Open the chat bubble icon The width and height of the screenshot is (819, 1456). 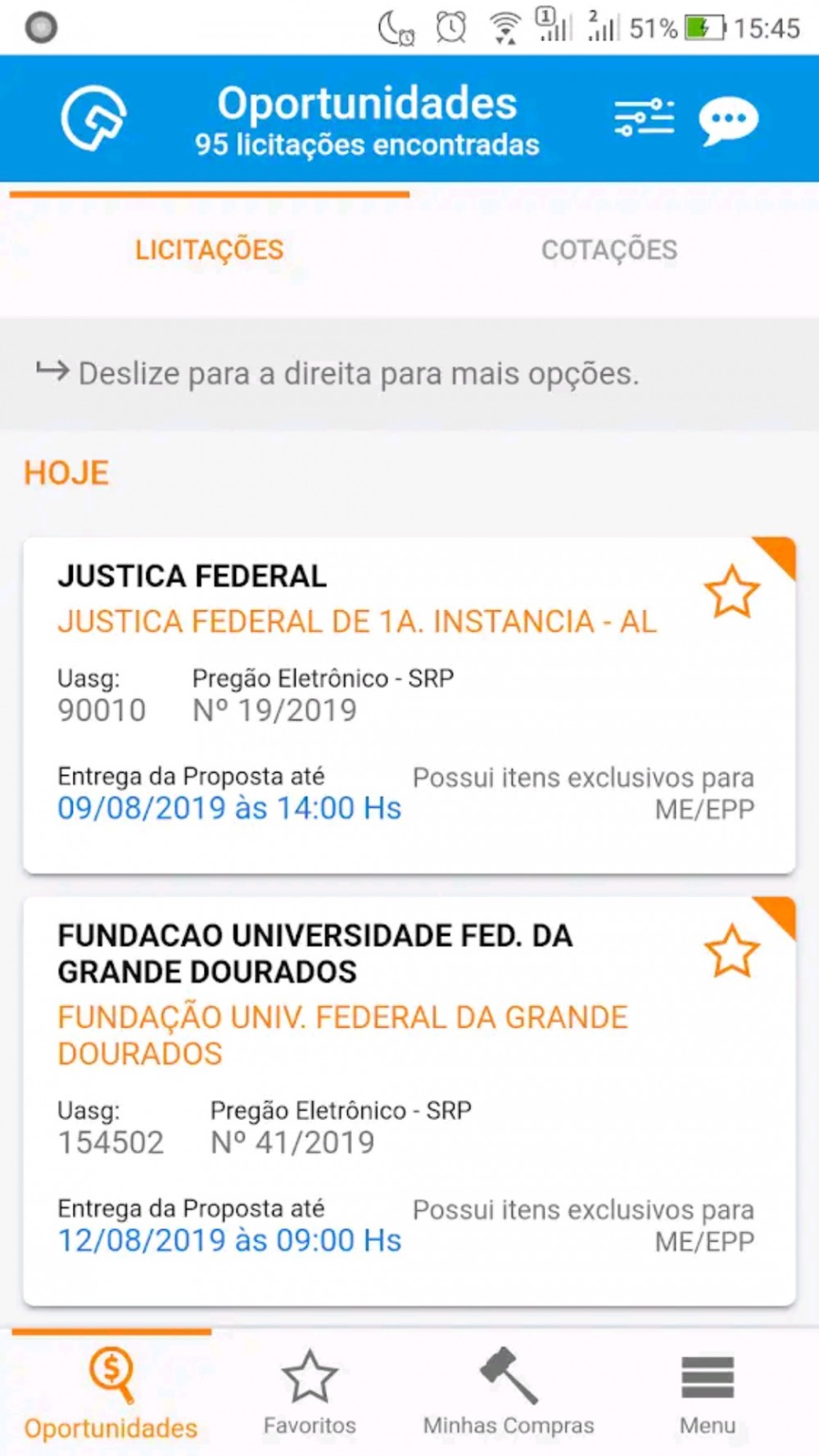[x=728, y=120]
